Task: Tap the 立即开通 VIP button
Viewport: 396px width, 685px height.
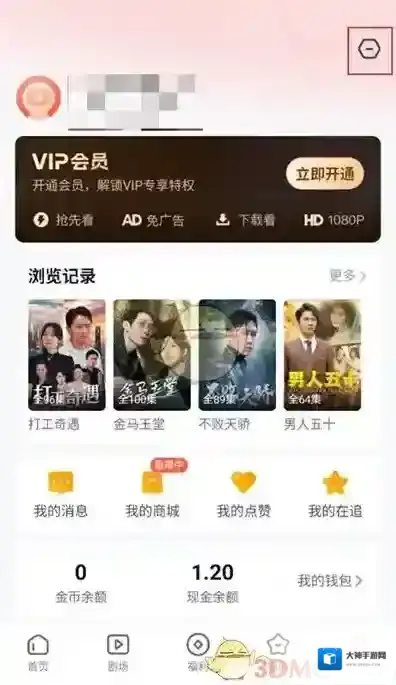Action: pyautogui.click(x=325, y=174)
